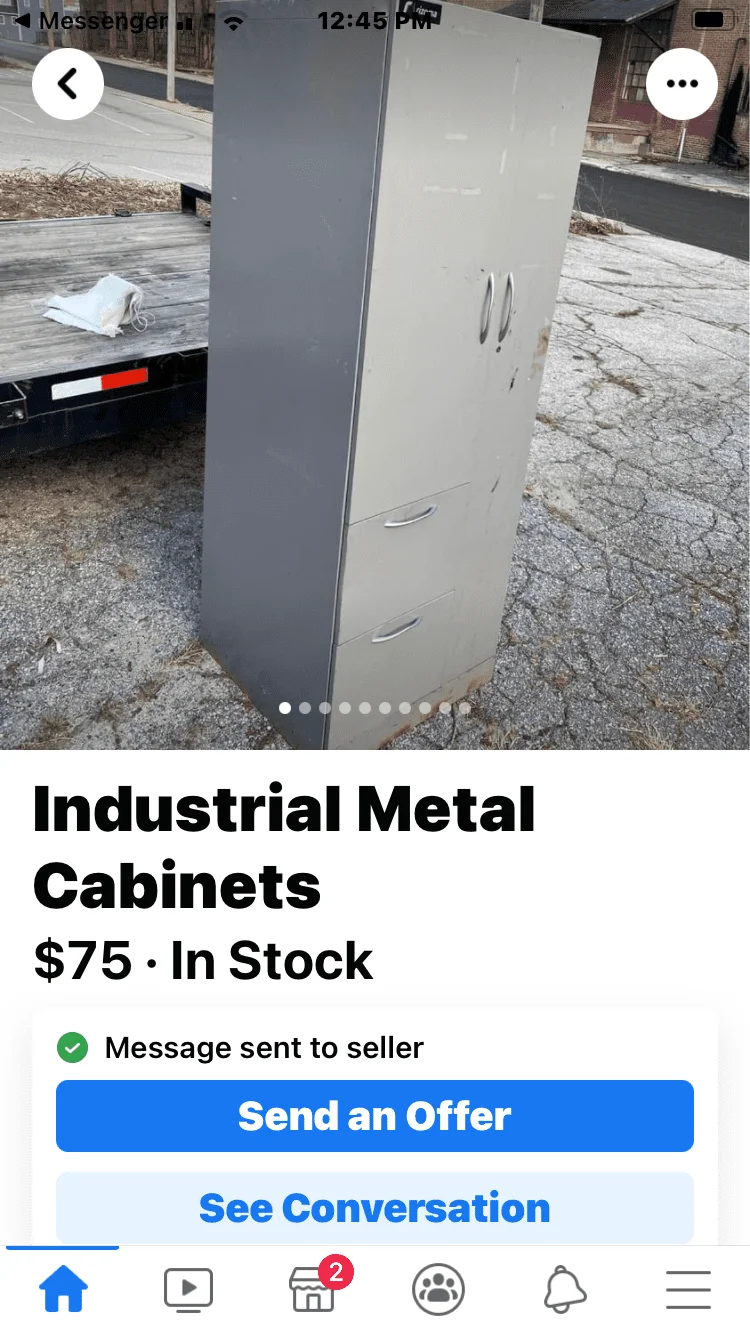Open the Video tab
The image size is (750, 1334).
click(188, 1290)
